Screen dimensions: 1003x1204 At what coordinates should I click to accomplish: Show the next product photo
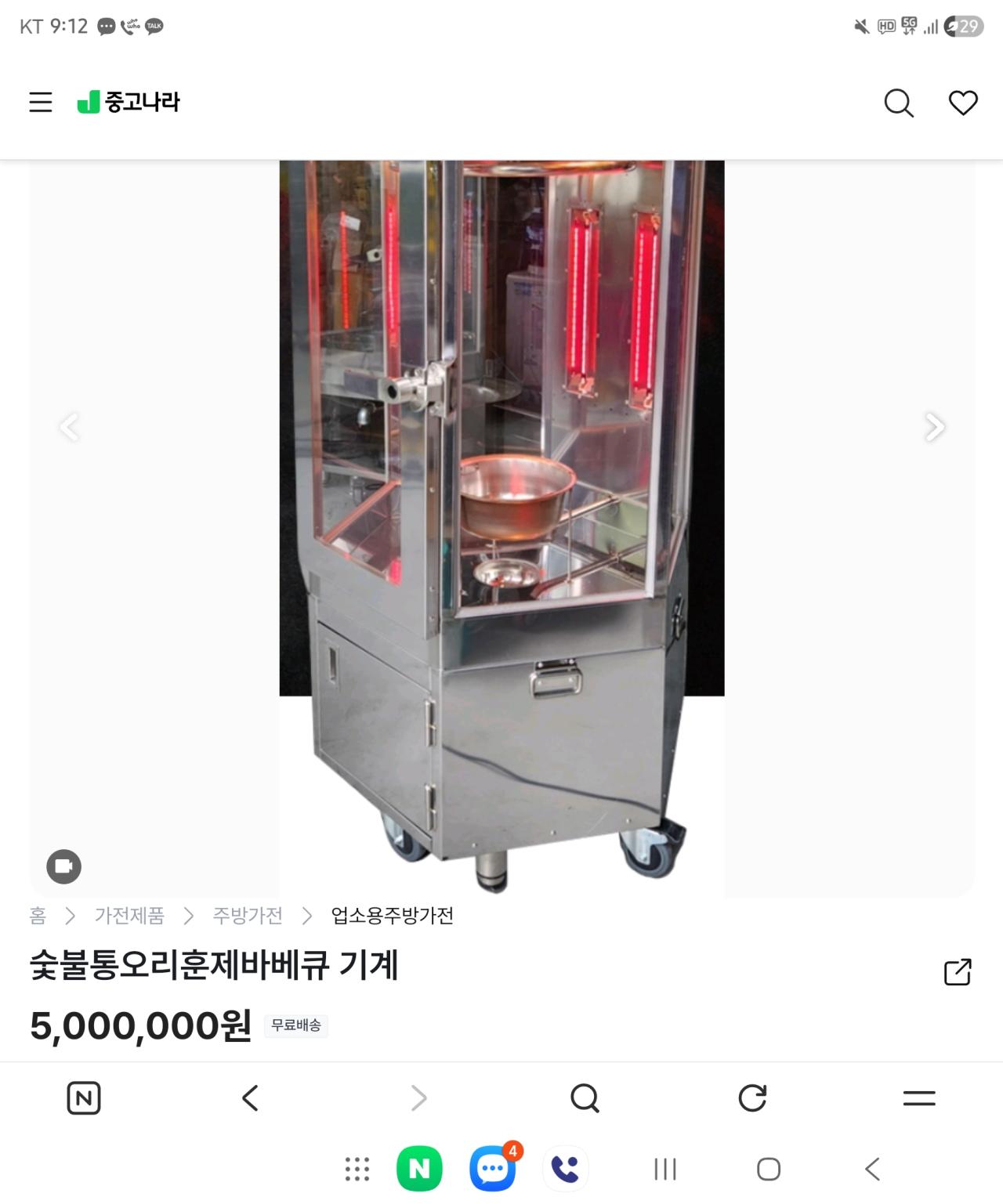click(x=933, y=427)
